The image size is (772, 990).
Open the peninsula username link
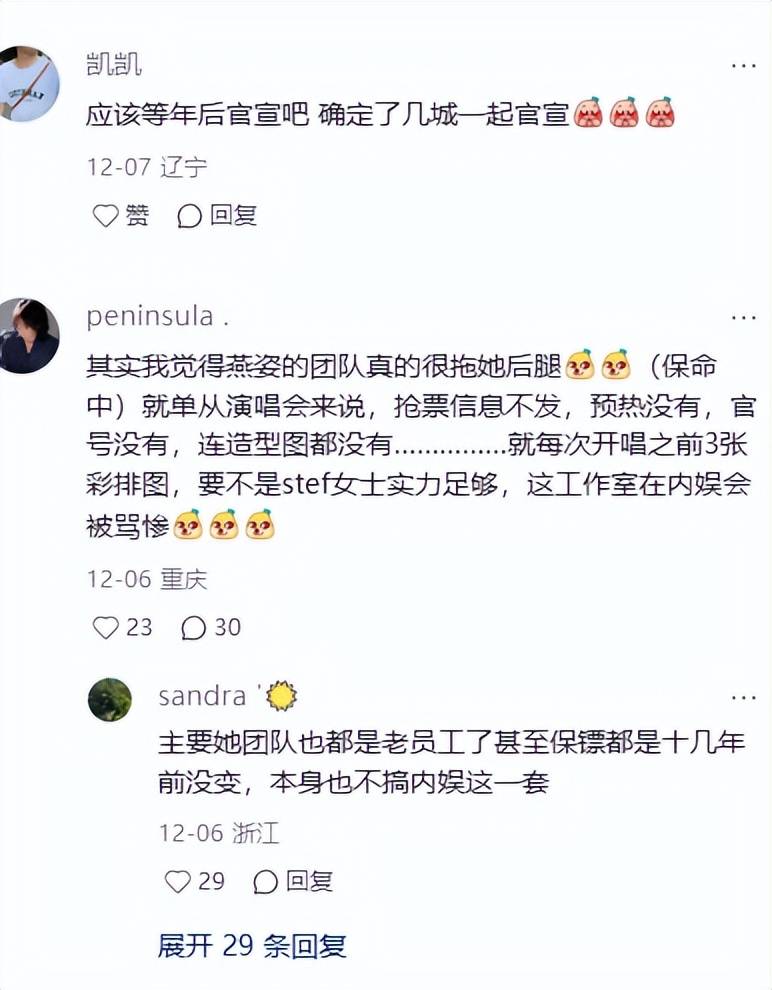click(150, 317)
